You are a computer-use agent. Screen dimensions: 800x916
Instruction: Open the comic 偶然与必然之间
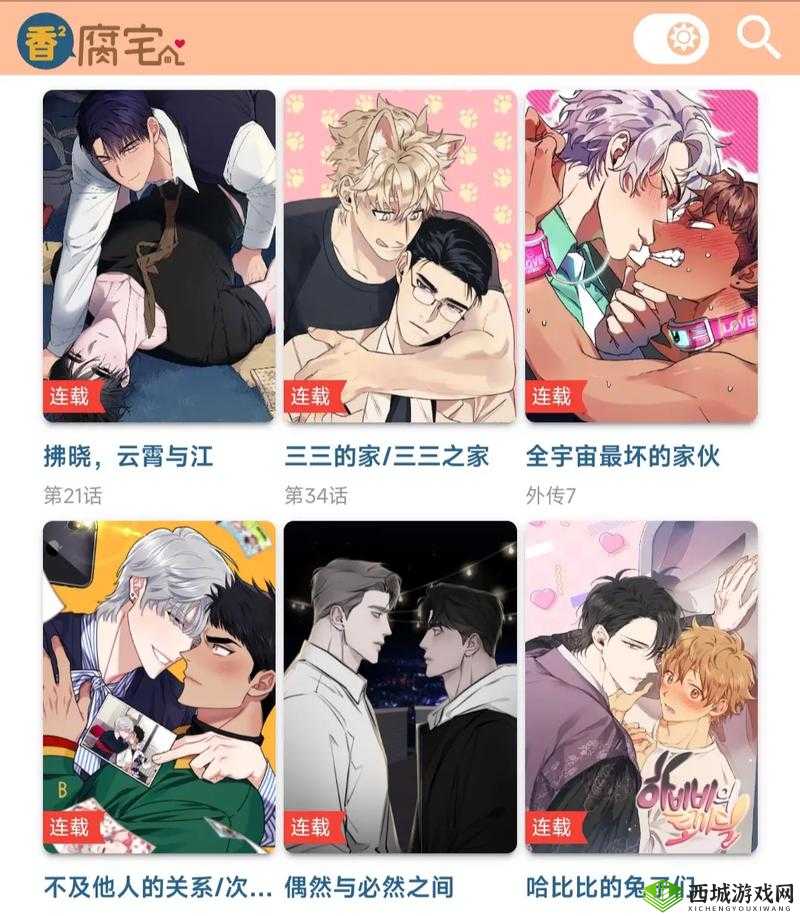click(x=400, y=686)
